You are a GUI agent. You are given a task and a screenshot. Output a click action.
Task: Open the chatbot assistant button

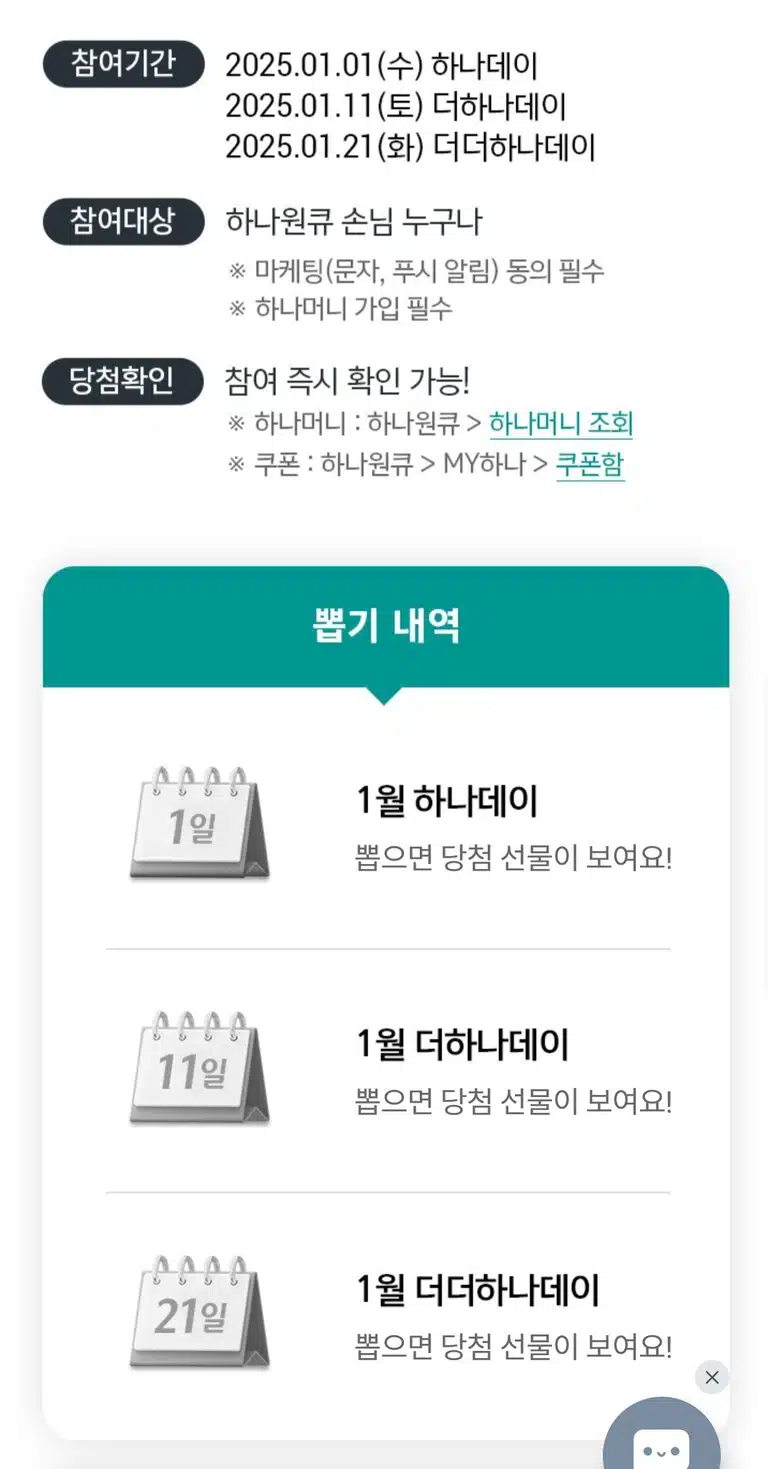pos(662,1435)
